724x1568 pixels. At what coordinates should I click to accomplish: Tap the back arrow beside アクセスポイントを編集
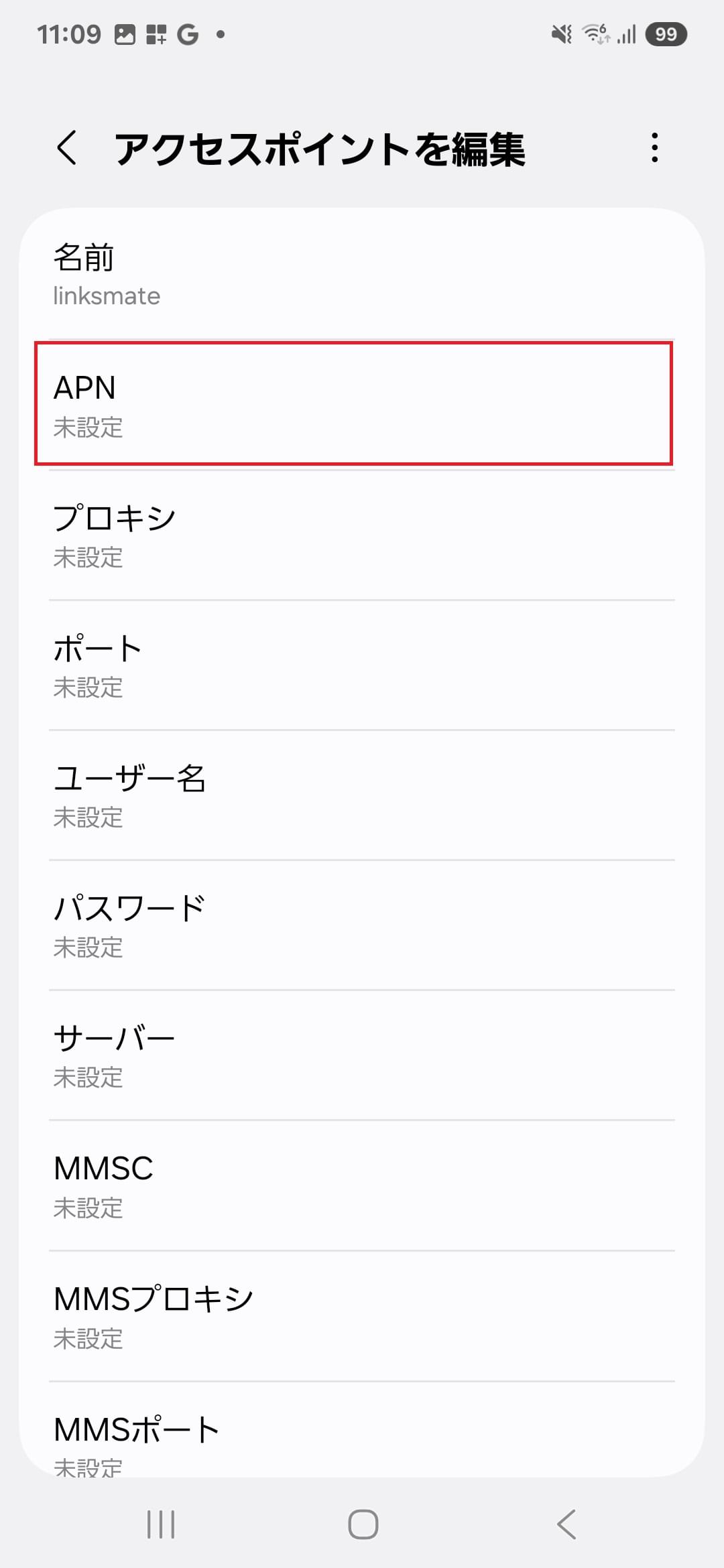click(67, 149)
